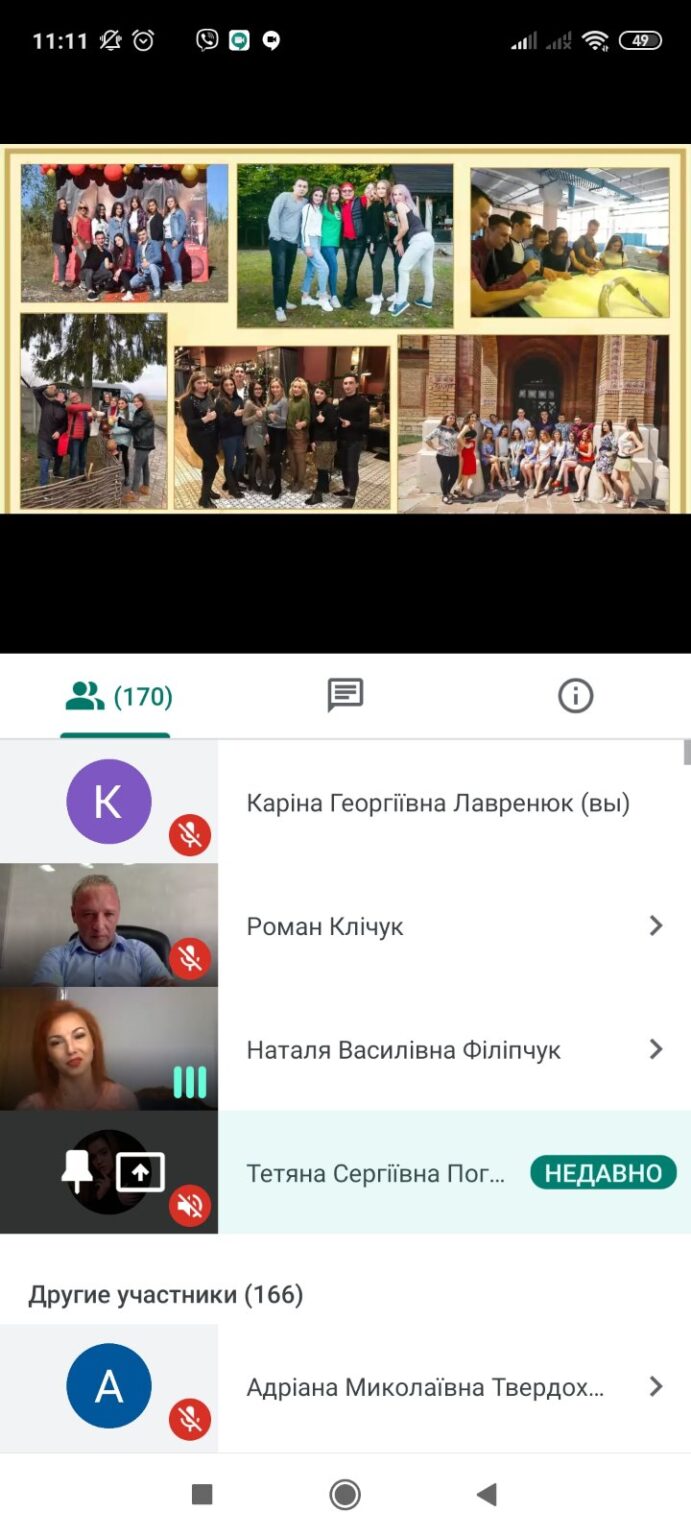Open the shared presentation collage full view
The width and height of the screenshot is (691, 1536).
click(345, 329)
